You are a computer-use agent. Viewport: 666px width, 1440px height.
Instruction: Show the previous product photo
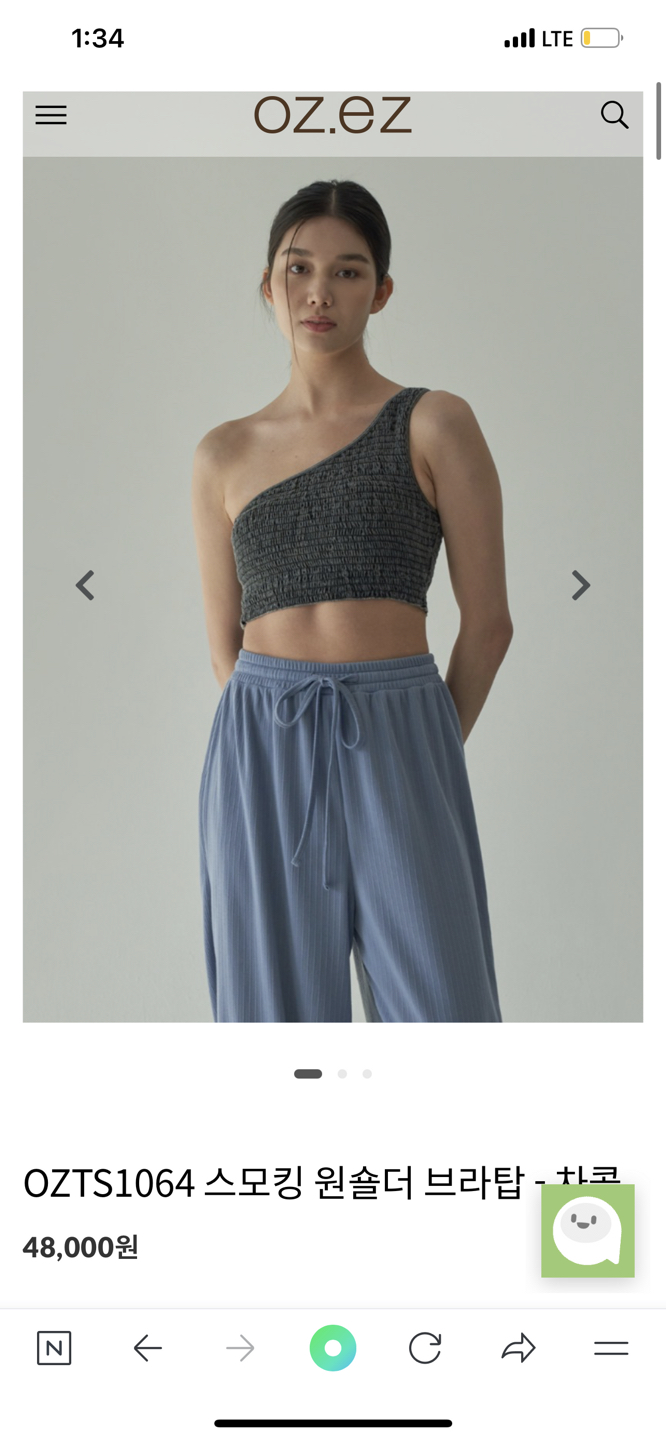pyautogui.click(x=85, y=585)
